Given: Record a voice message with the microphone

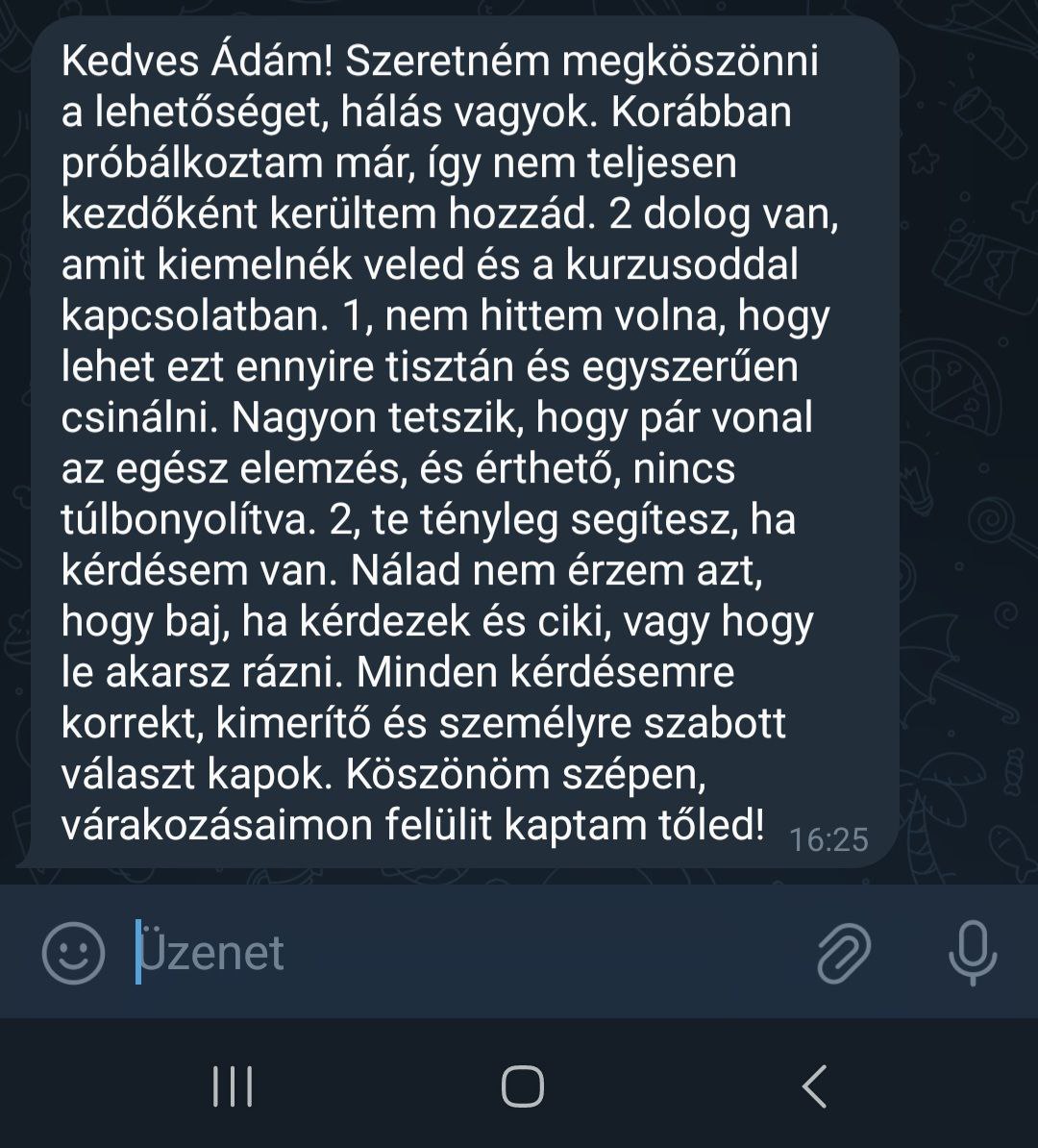Looking at the screenshot, I should click(x=972, y=952).
